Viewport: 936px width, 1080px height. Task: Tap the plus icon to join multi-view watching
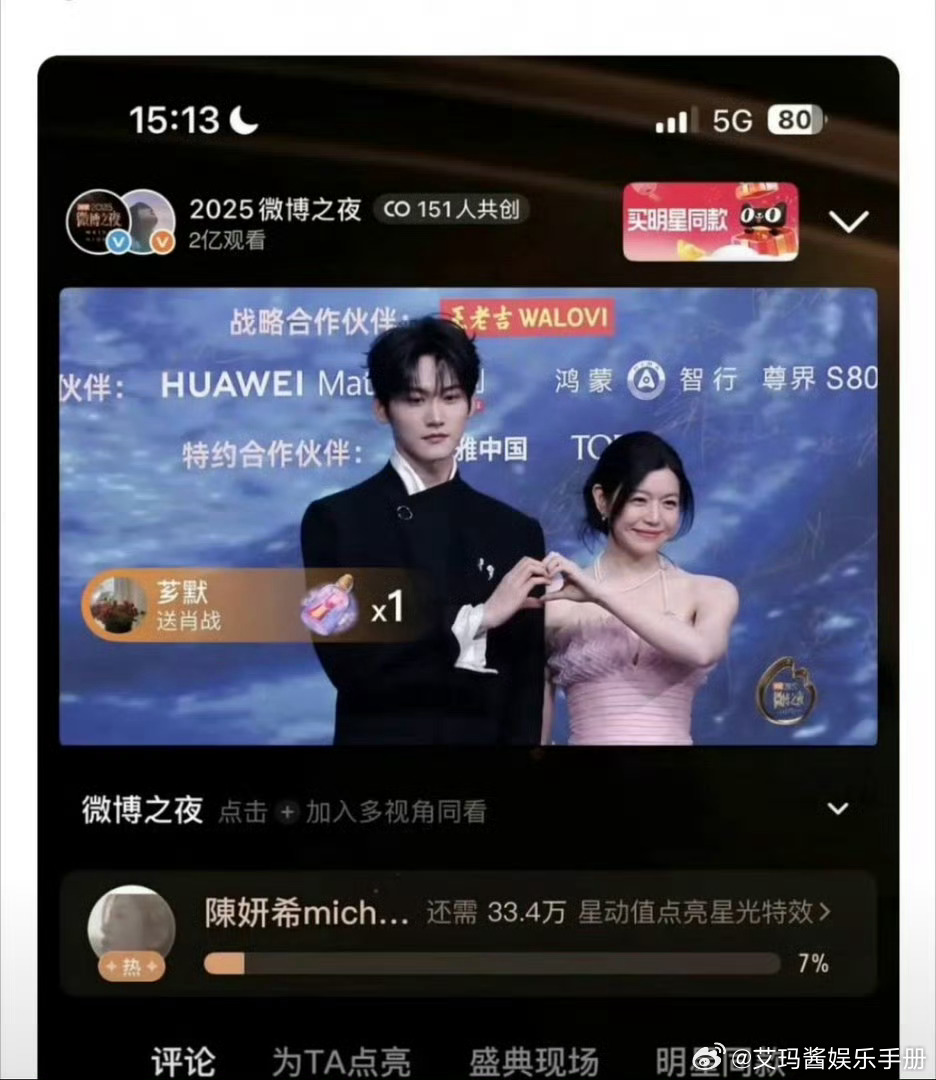point(288,812)
